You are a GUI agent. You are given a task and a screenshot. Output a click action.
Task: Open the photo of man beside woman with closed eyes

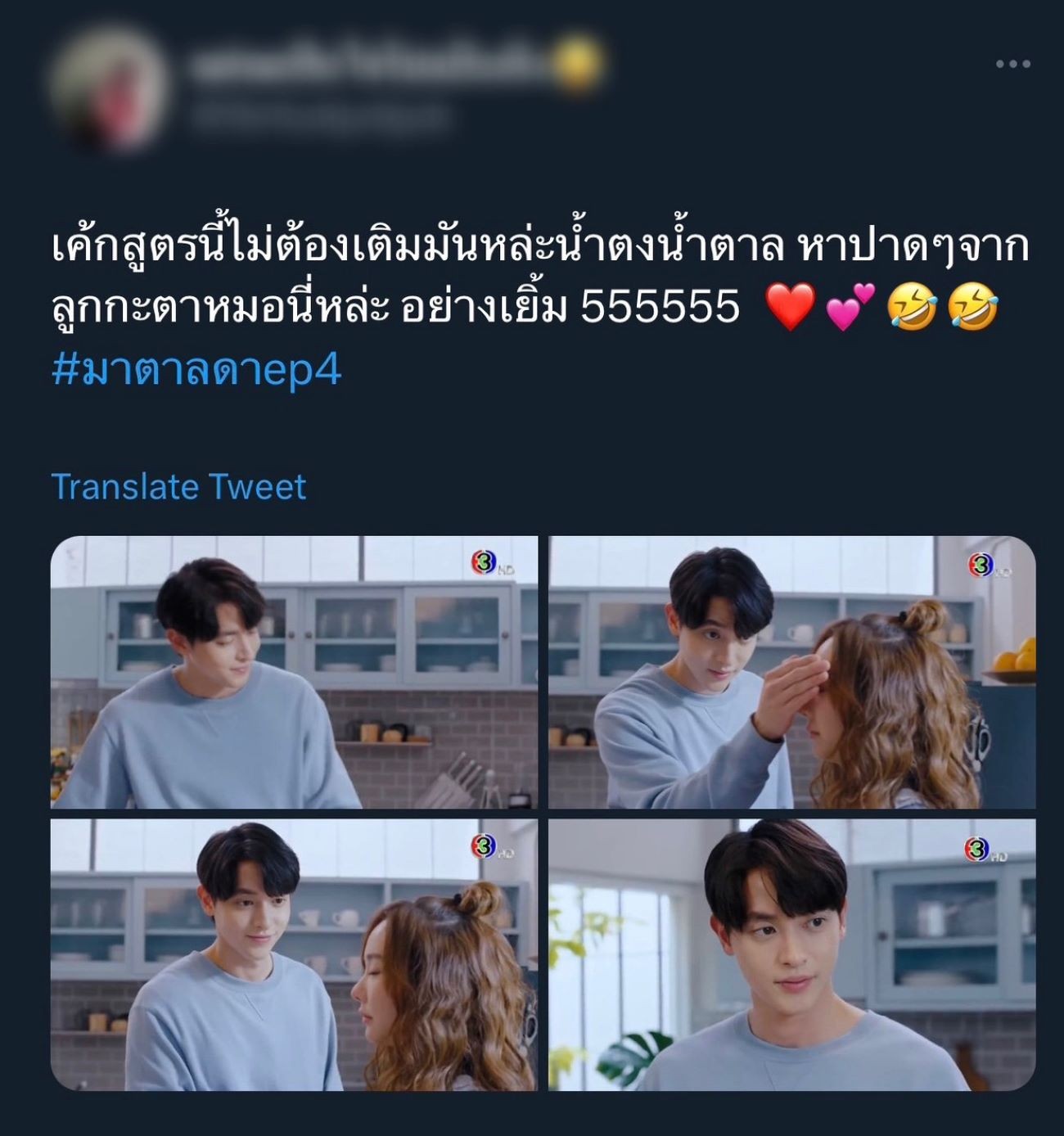point(294,954)
